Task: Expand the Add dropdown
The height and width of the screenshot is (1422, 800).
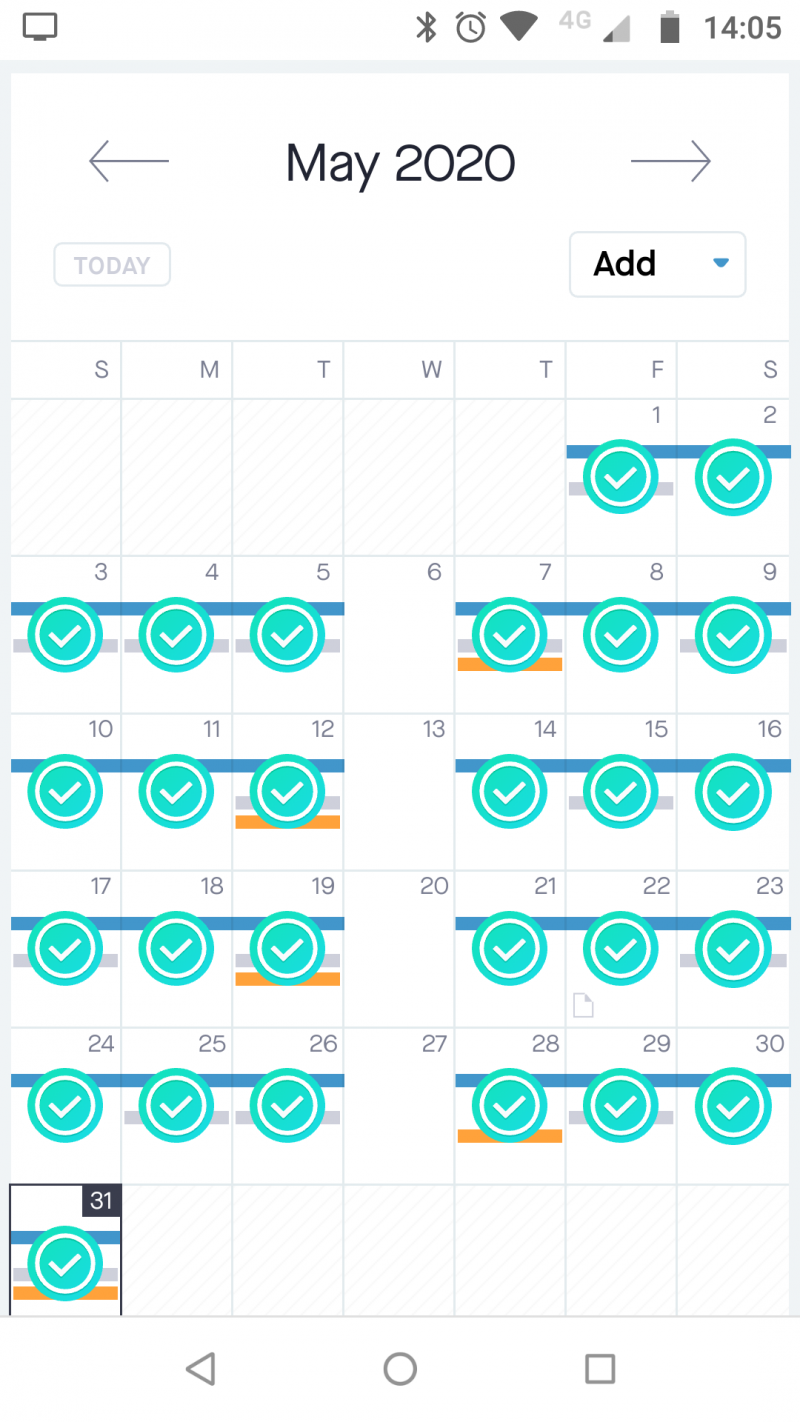Action: coord(658,264)
